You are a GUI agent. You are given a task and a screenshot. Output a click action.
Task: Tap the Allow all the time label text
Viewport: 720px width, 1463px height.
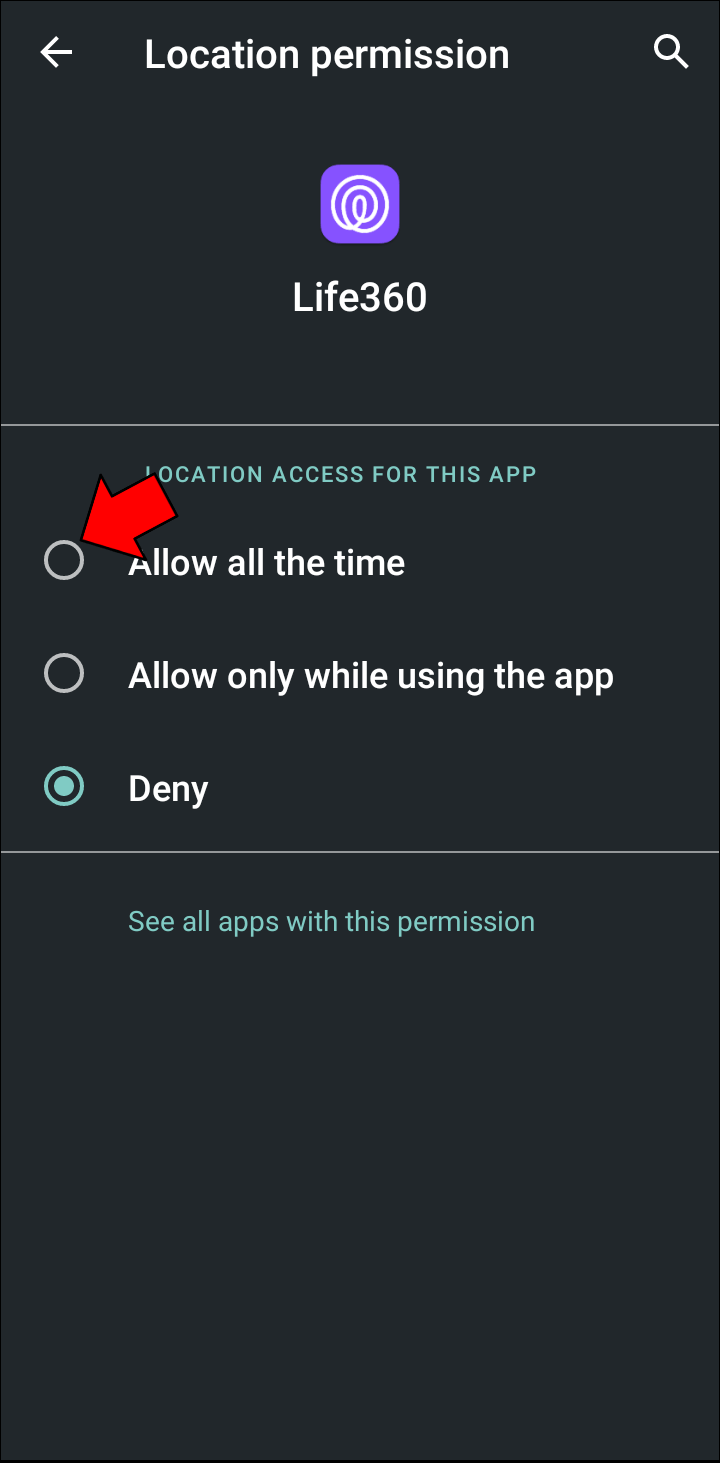[266, 561]
